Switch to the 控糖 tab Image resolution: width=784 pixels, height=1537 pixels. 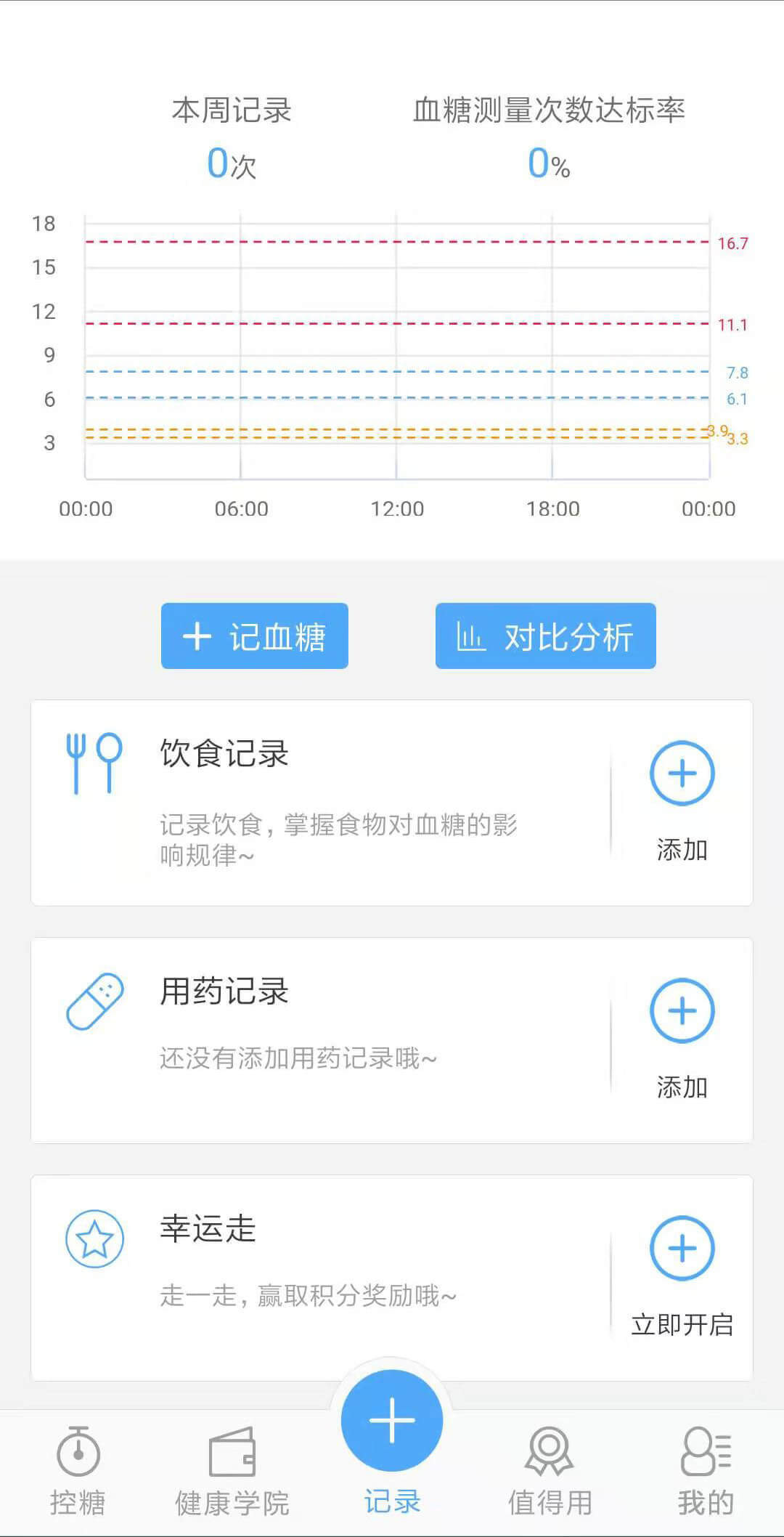[78, 1472]
